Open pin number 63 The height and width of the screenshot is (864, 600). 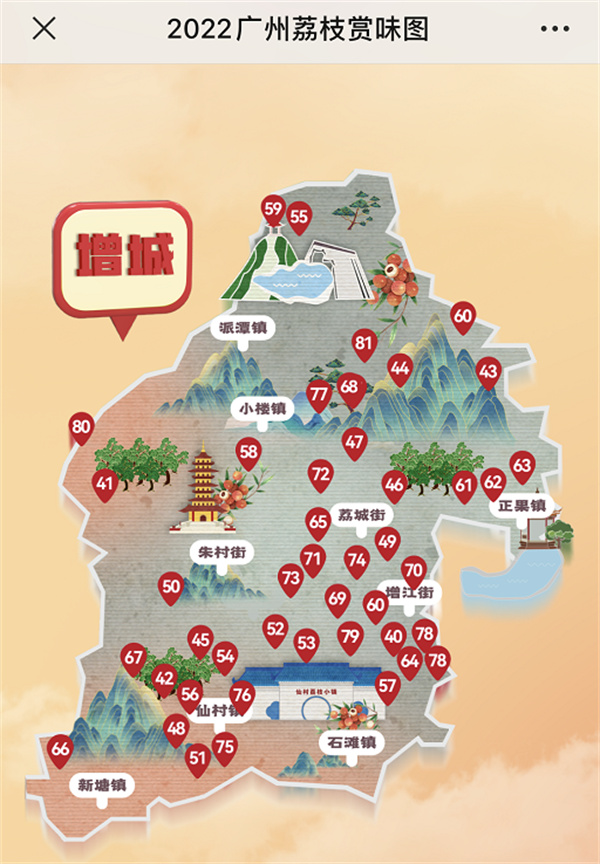[x=522, y=466]
